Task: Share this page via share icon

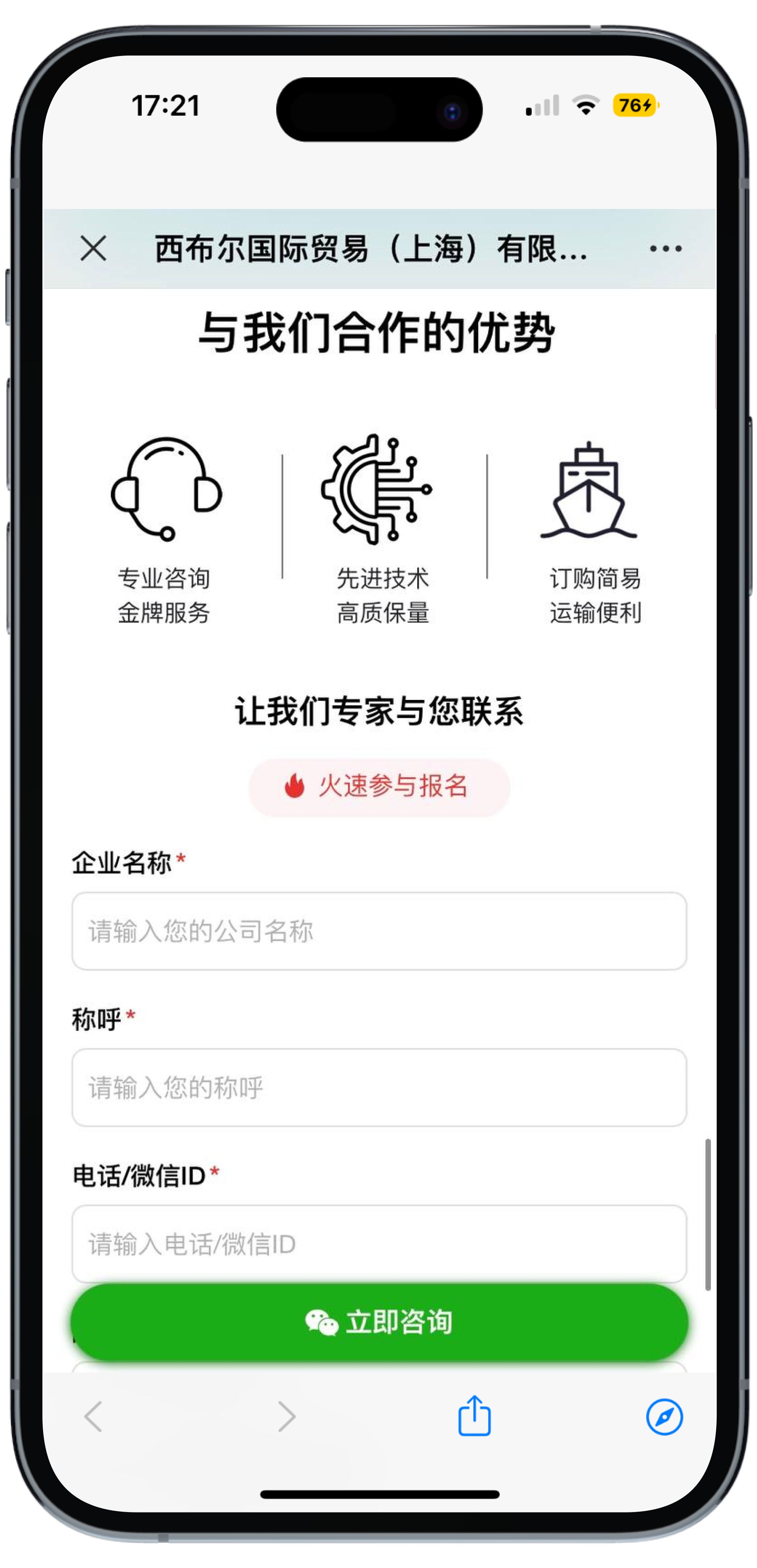Action: pyautogui.click(x=474, y=1417)
